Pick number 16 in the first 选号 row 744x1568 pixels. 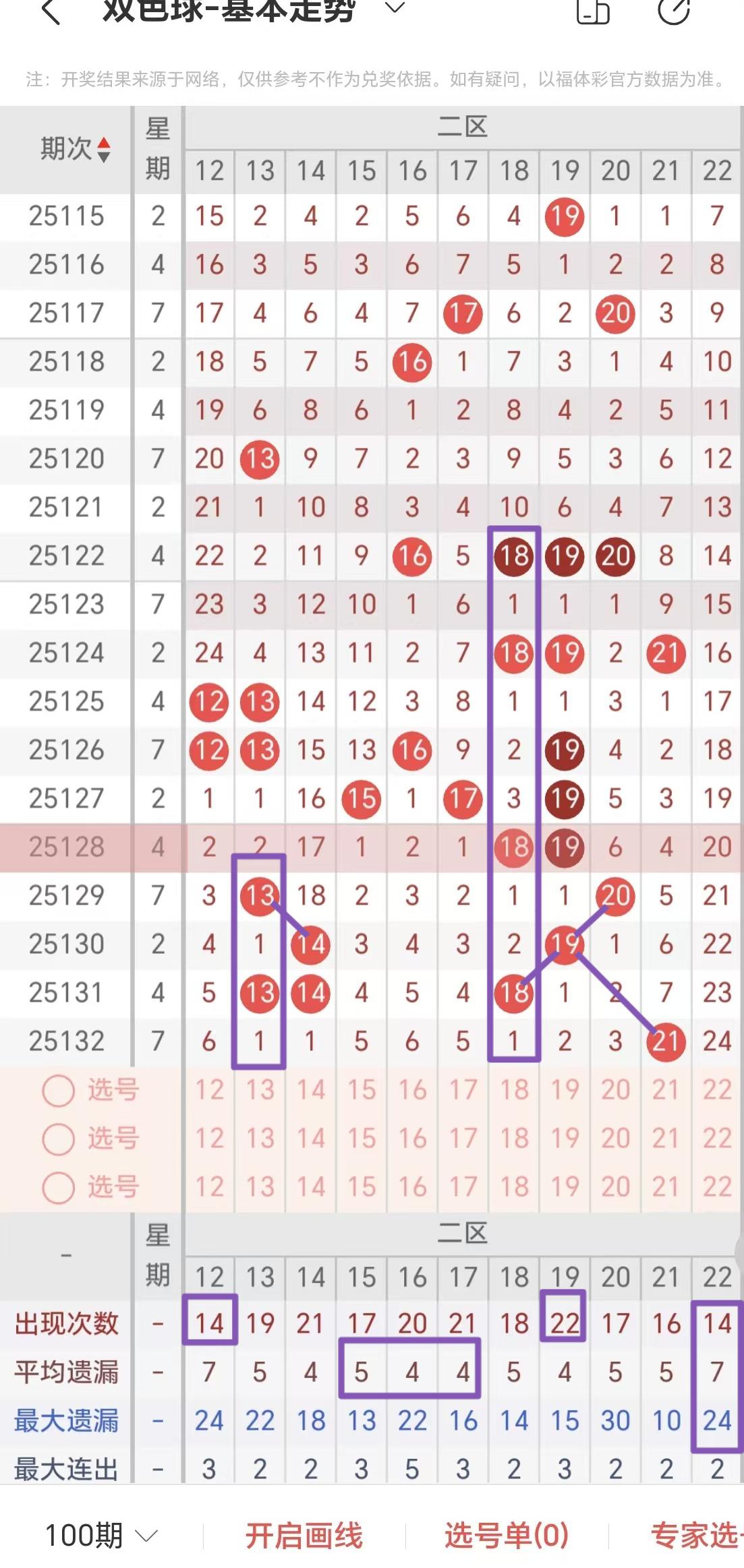point(412,1090)
